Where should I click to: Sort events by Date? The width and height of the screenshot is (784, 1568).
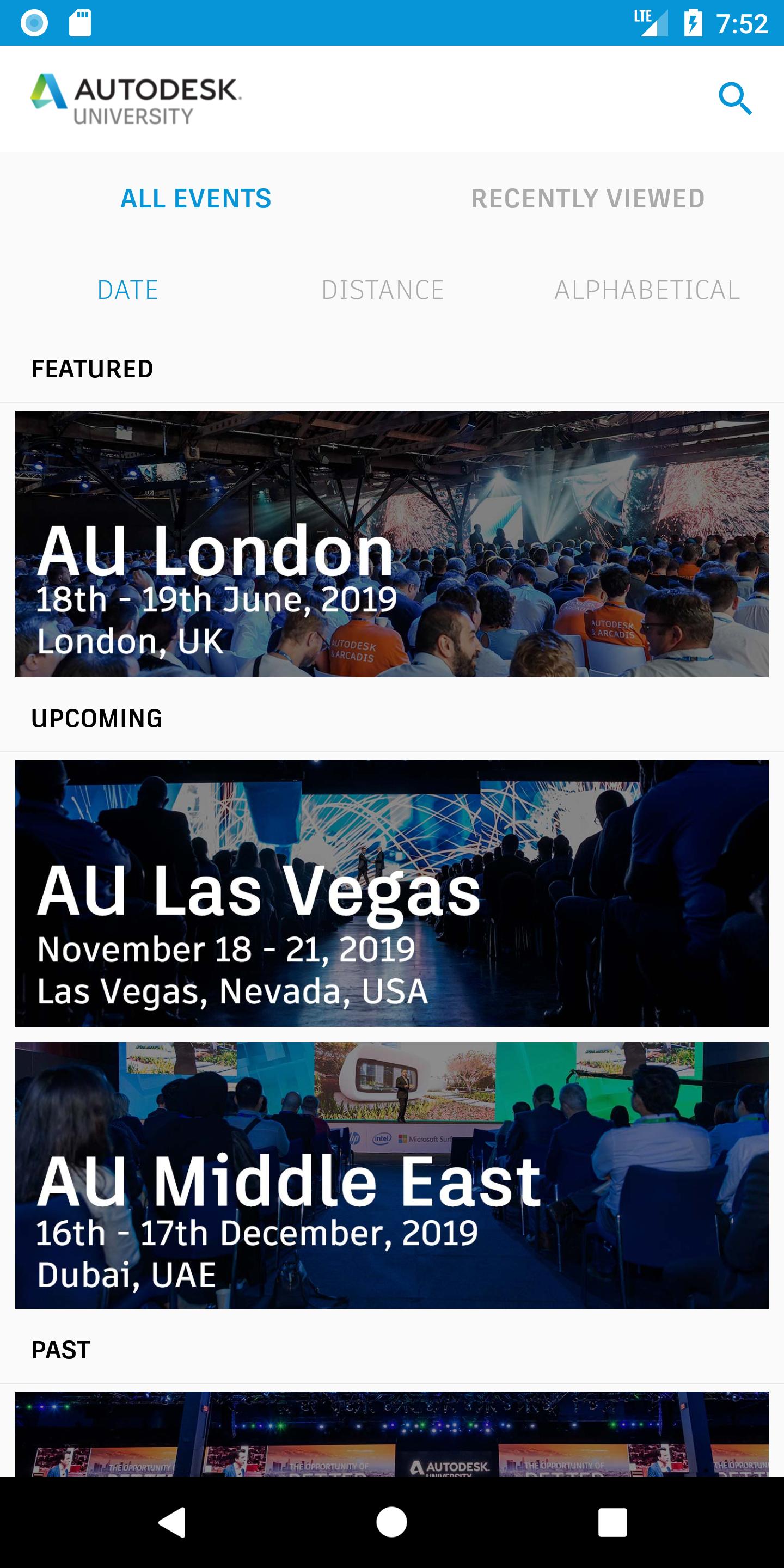point(128,290)
